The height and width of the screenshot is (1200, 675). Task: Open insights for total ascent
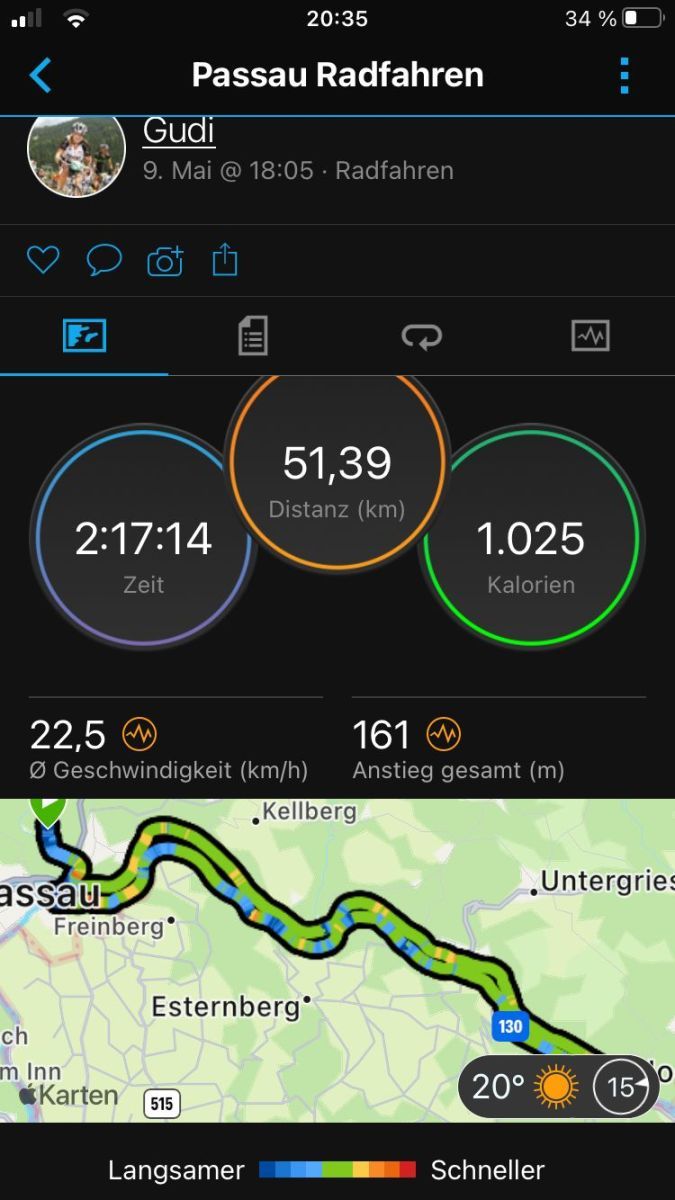coord(443,735)
